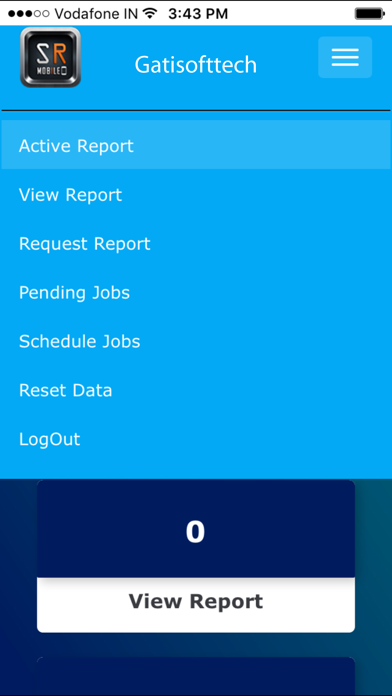Select Active Report in the menu
Image resolution: width=392 pixels, height=696 pixels.
point(196,145)
